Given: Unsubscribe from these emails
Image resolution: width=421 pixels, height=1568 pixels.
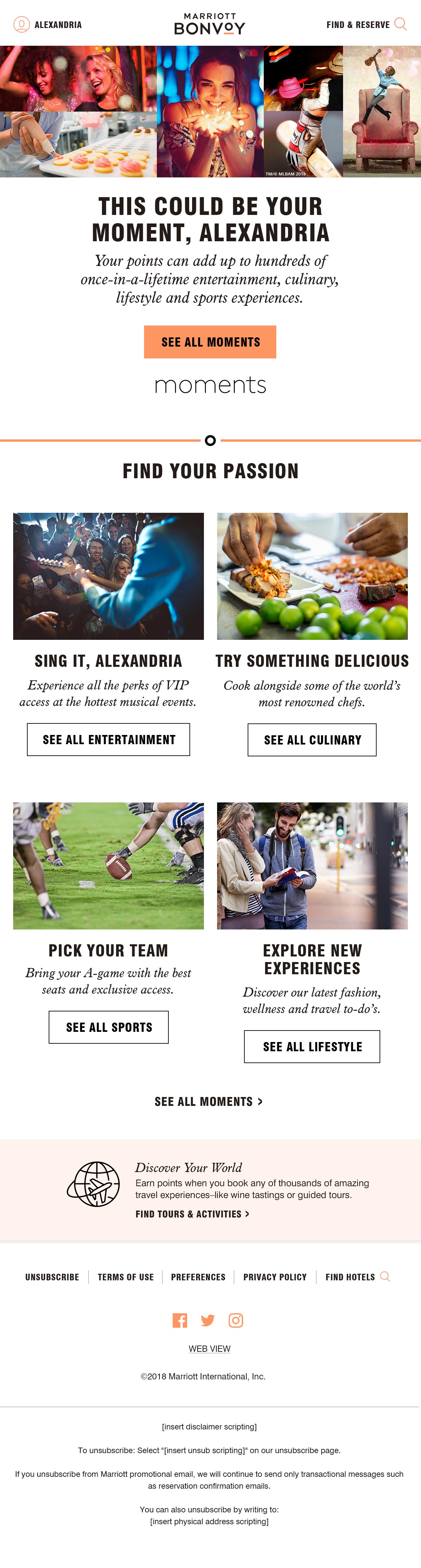Looking at the screenshot, I should pyautogui.click(x=52, y=1277).
